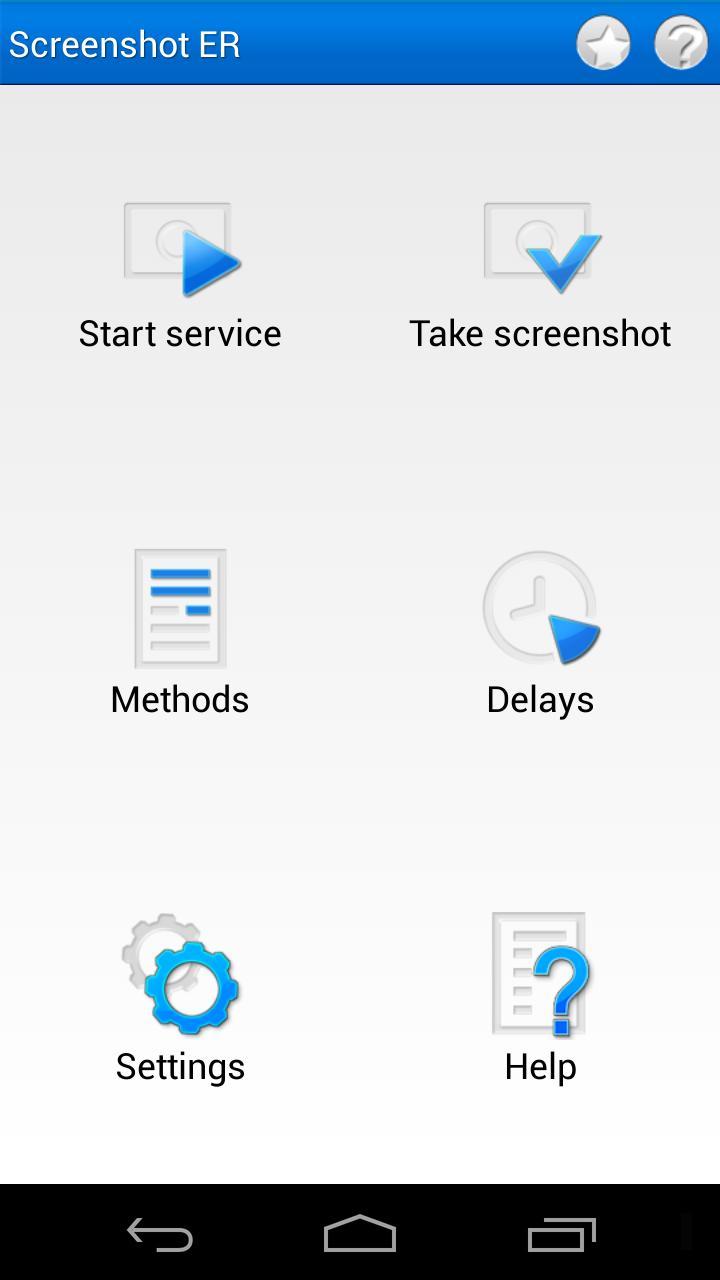This screenshot has height=1280, width=720.
Task: Open Help via the question mark document icon
Action: click(540, 975)
